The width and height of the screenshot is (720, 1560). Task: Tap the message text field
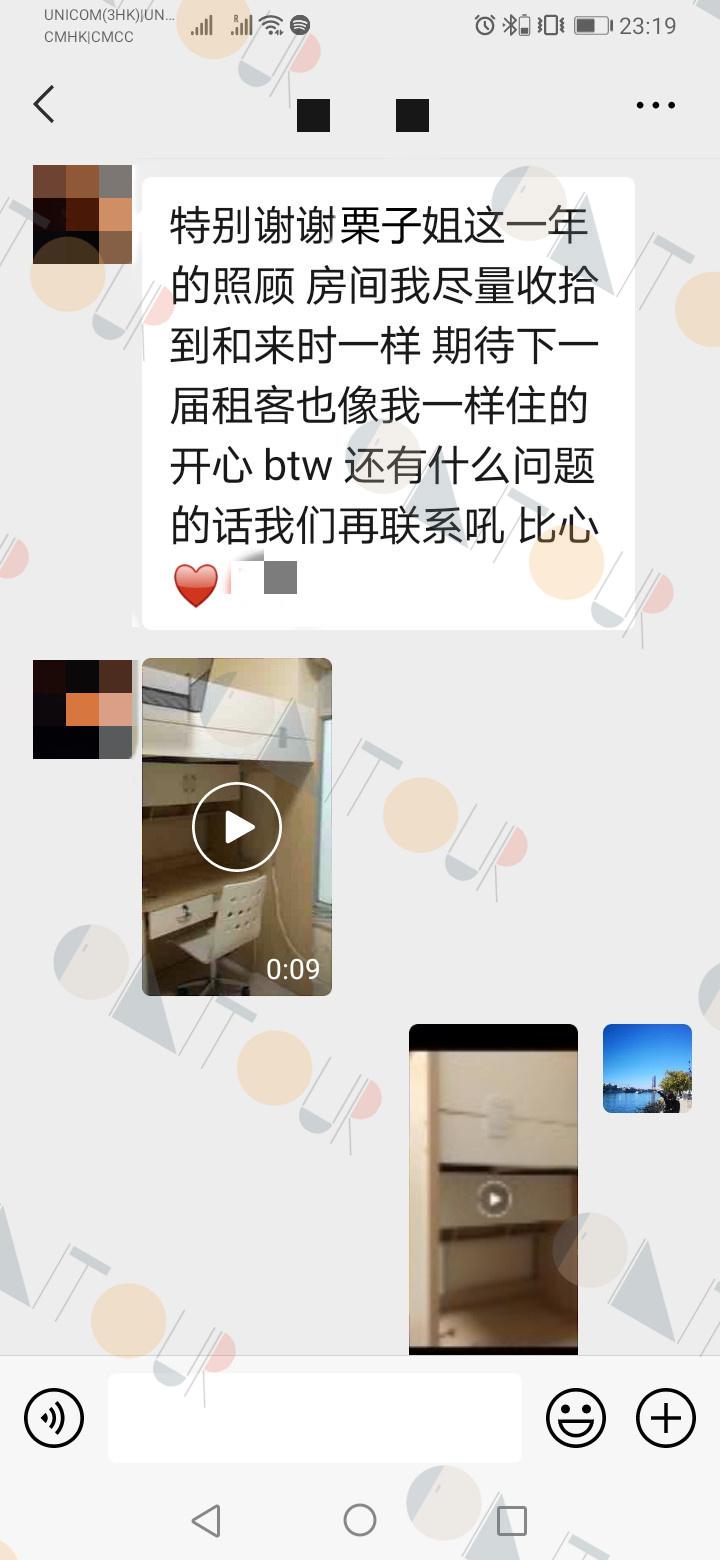(x=315, y=1418)
